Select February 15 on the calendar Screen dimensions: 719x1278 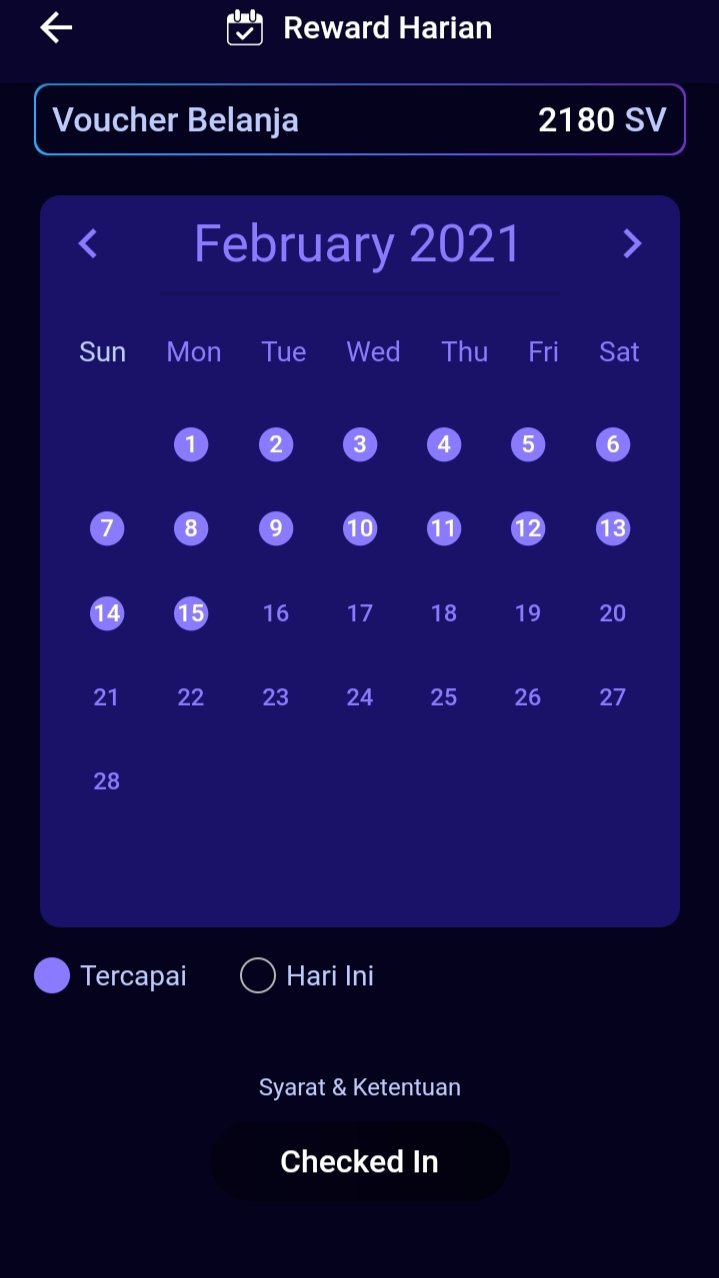click(191, 612)
